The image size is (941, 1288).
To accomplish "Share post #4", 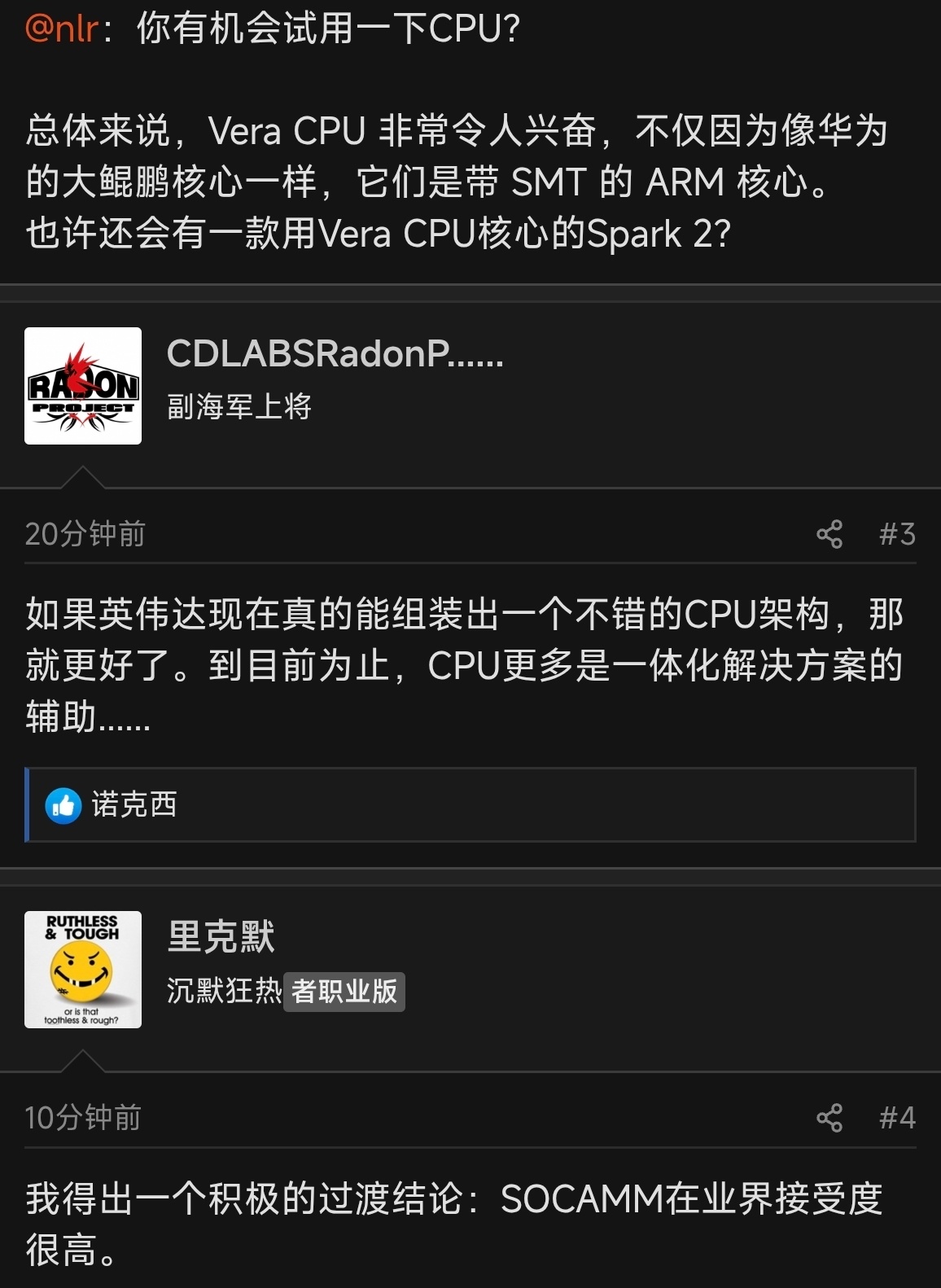I will [x=829, y=1118].
